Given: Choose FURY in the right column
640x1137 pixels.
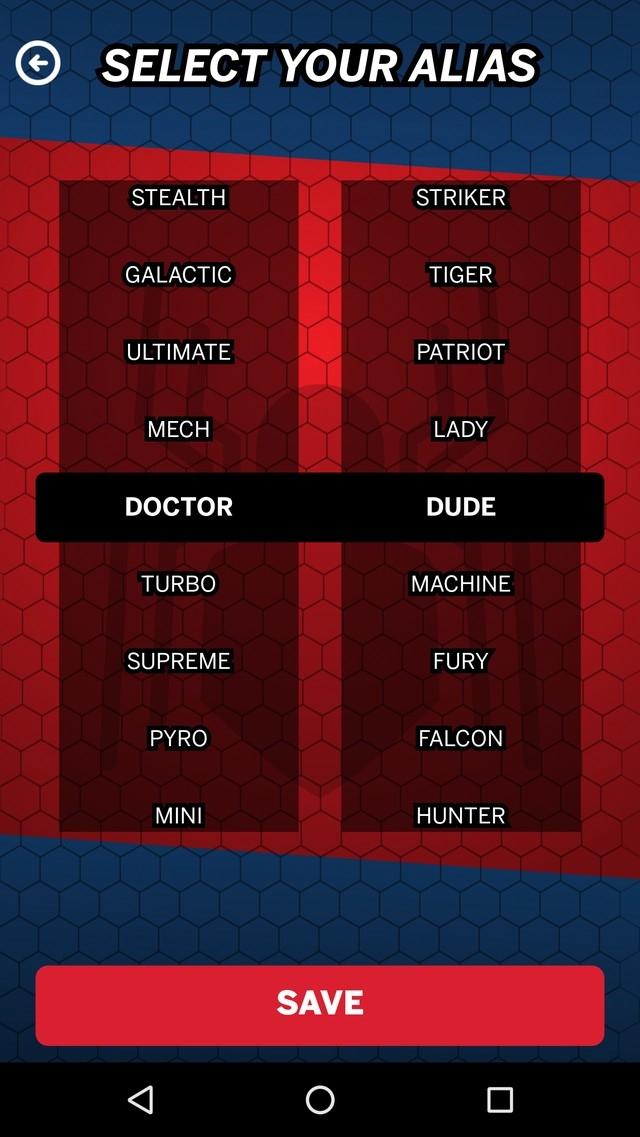Looking at the screenshot, I should coord(461,661).
